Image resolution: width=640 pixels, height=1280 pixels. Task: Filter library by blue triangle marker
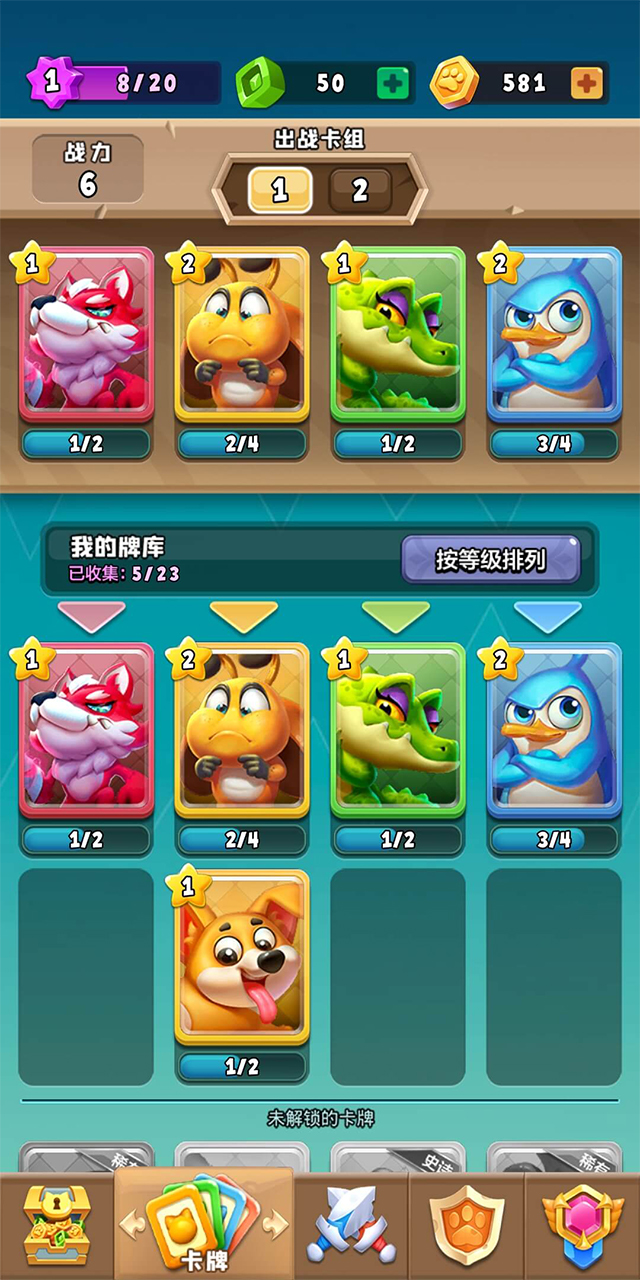click(547, 616)
